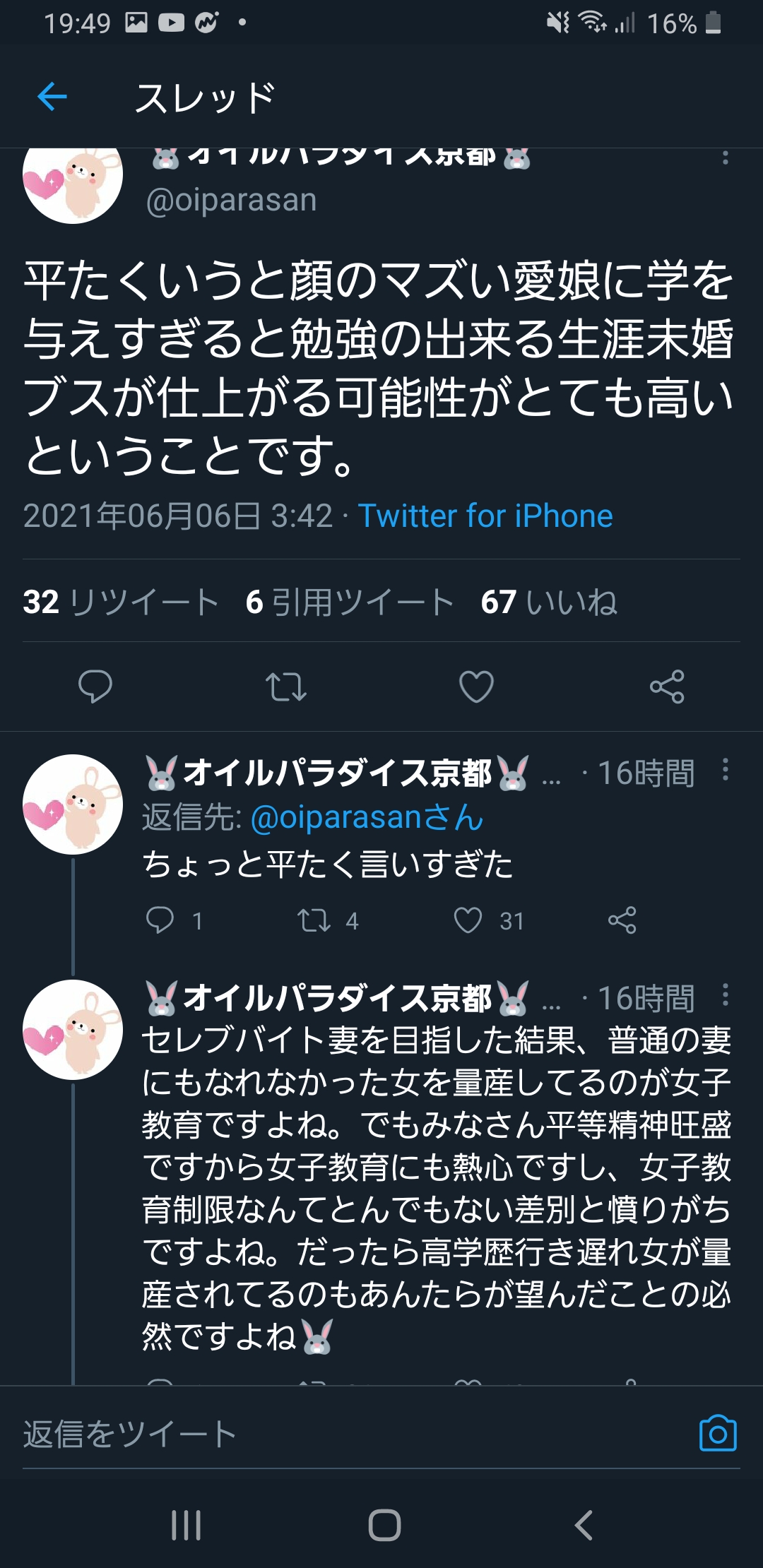Open the system recent apps button
763x1568 pixels.
187,1525
